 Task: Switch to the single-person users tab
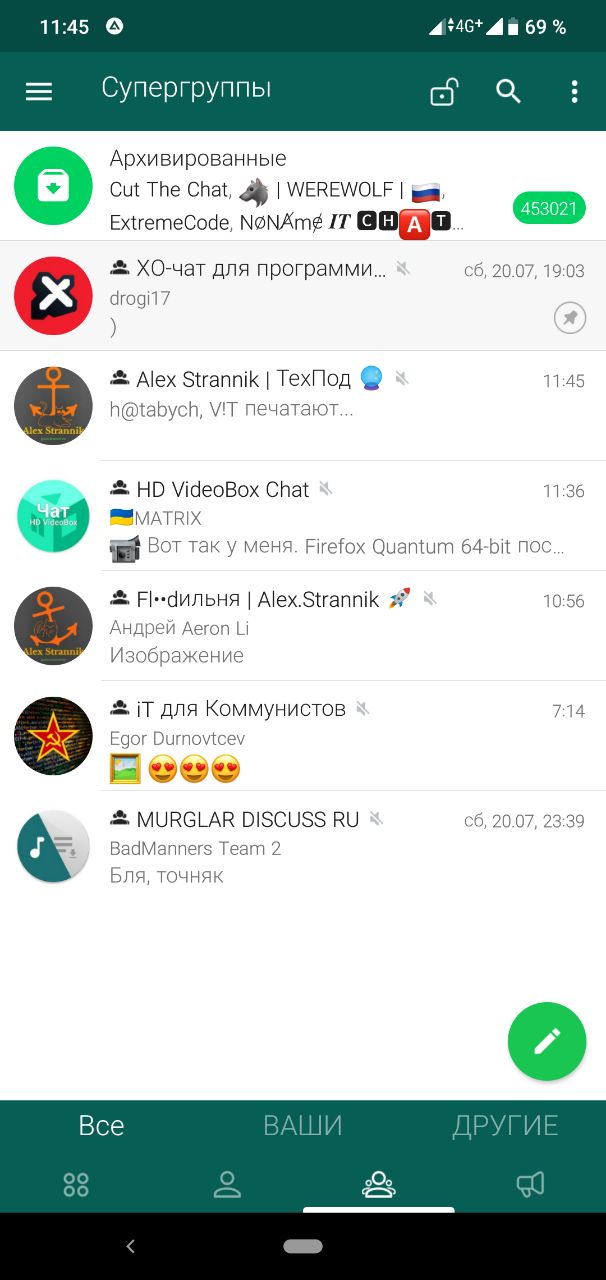click(x=227, y=1185)
